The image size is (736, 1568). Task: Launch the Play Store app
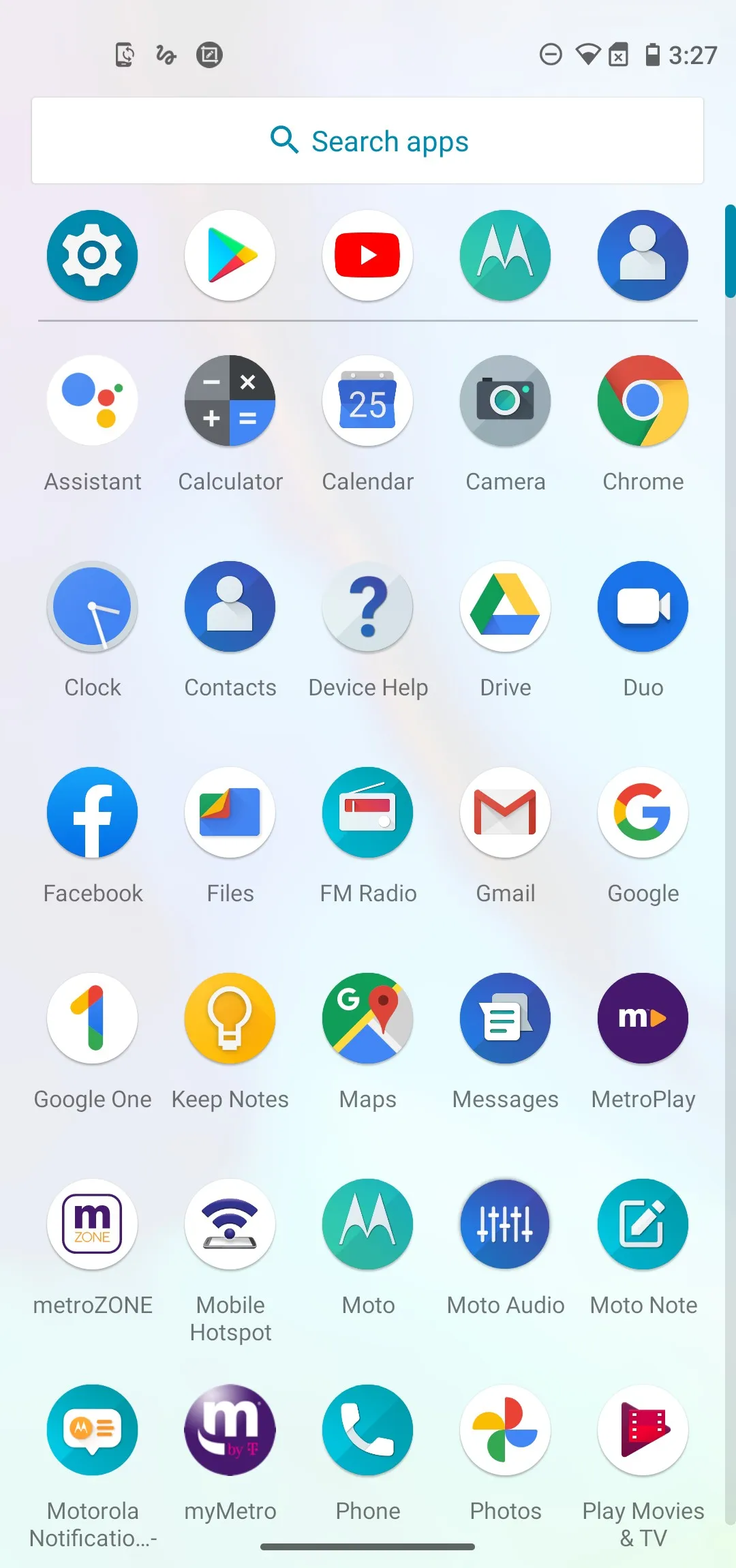pos(230,256)
